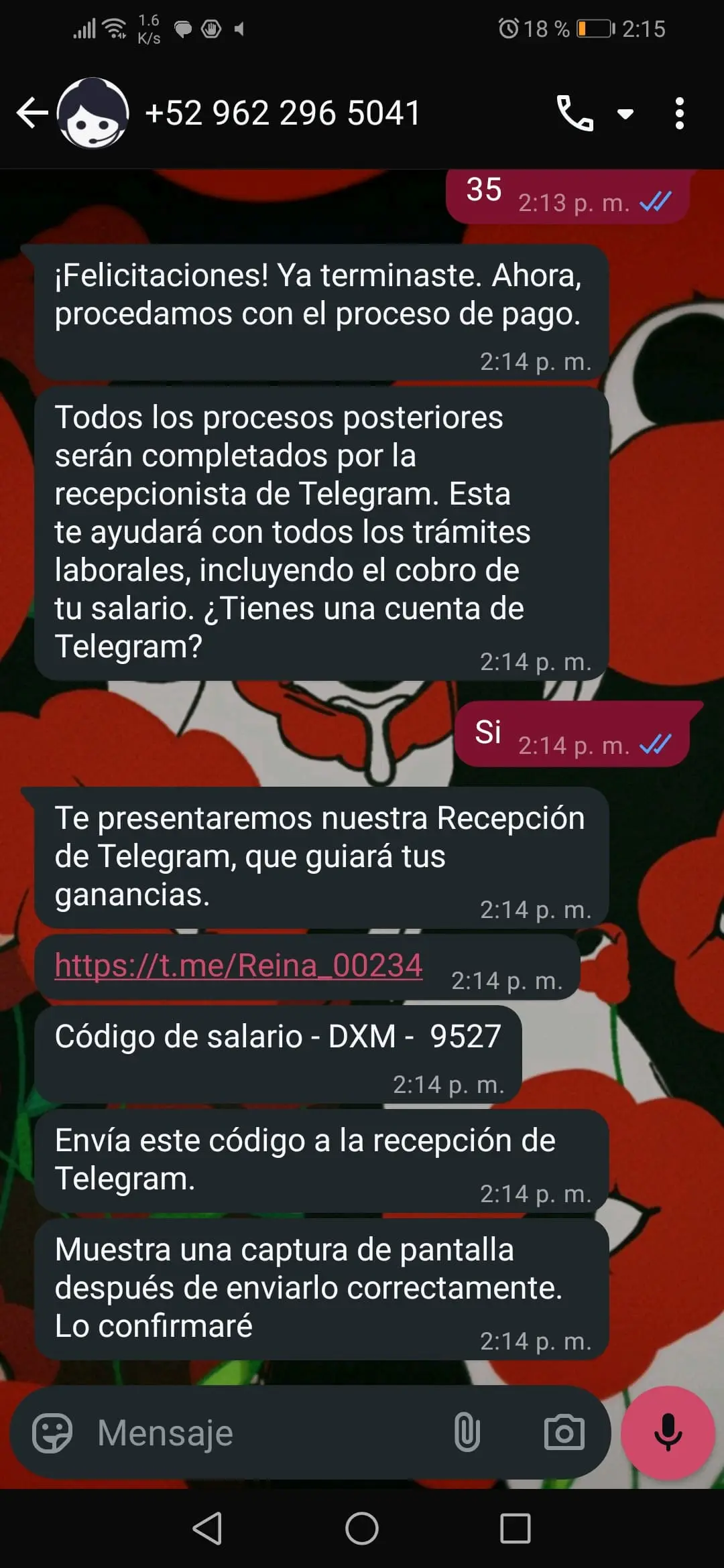Tap the microphone voice message button
The width and height of the screenshot is (724, 1568).
(668, 1432)
